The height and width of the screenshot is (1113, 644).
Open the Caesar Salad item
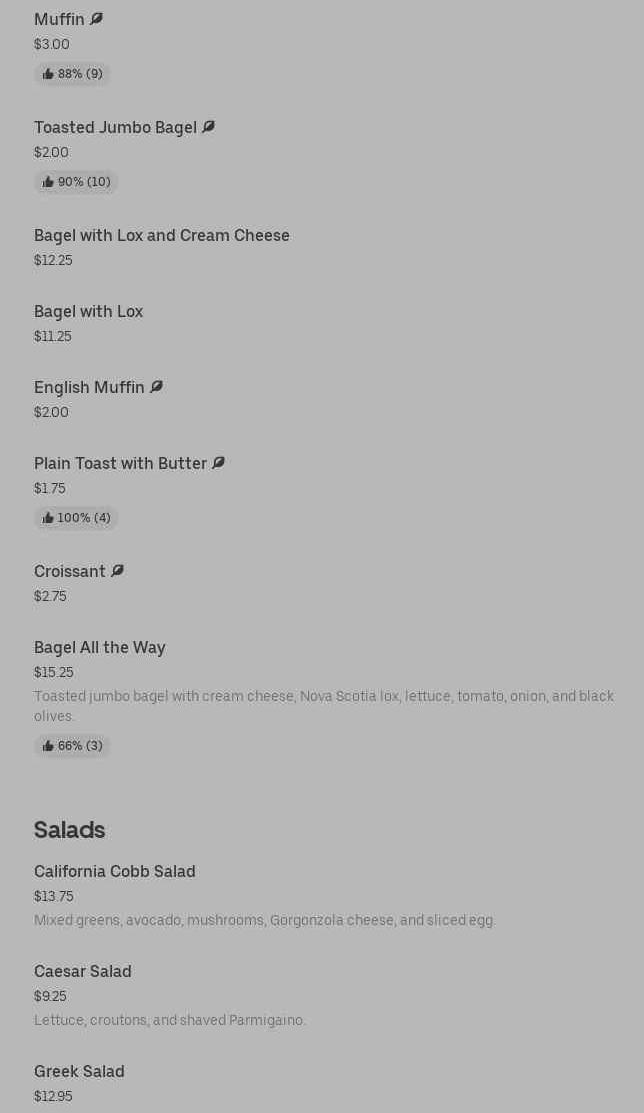pos(82,971)
